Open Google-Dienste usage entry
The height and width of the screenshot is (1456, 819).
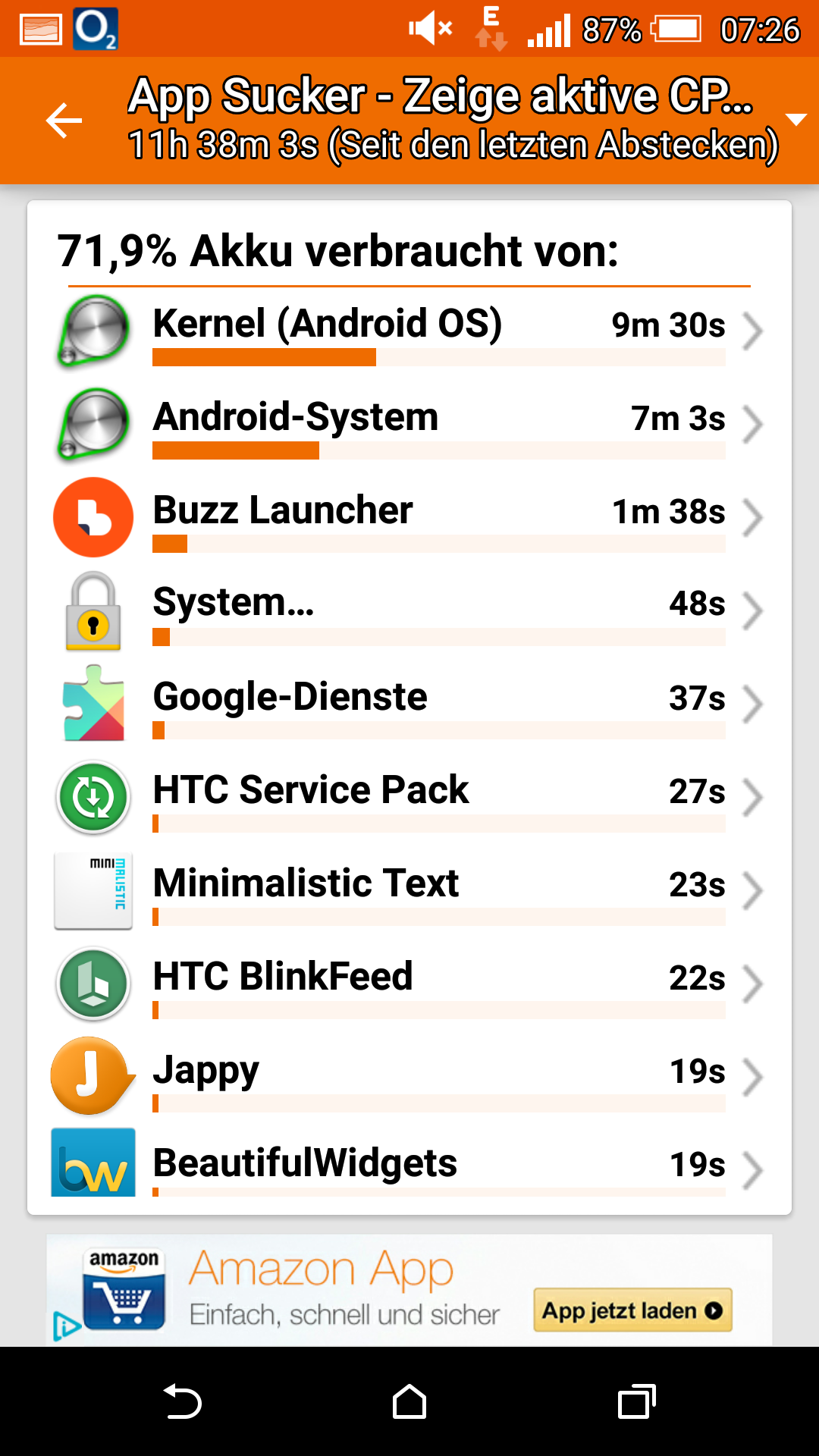coord(409,704)
